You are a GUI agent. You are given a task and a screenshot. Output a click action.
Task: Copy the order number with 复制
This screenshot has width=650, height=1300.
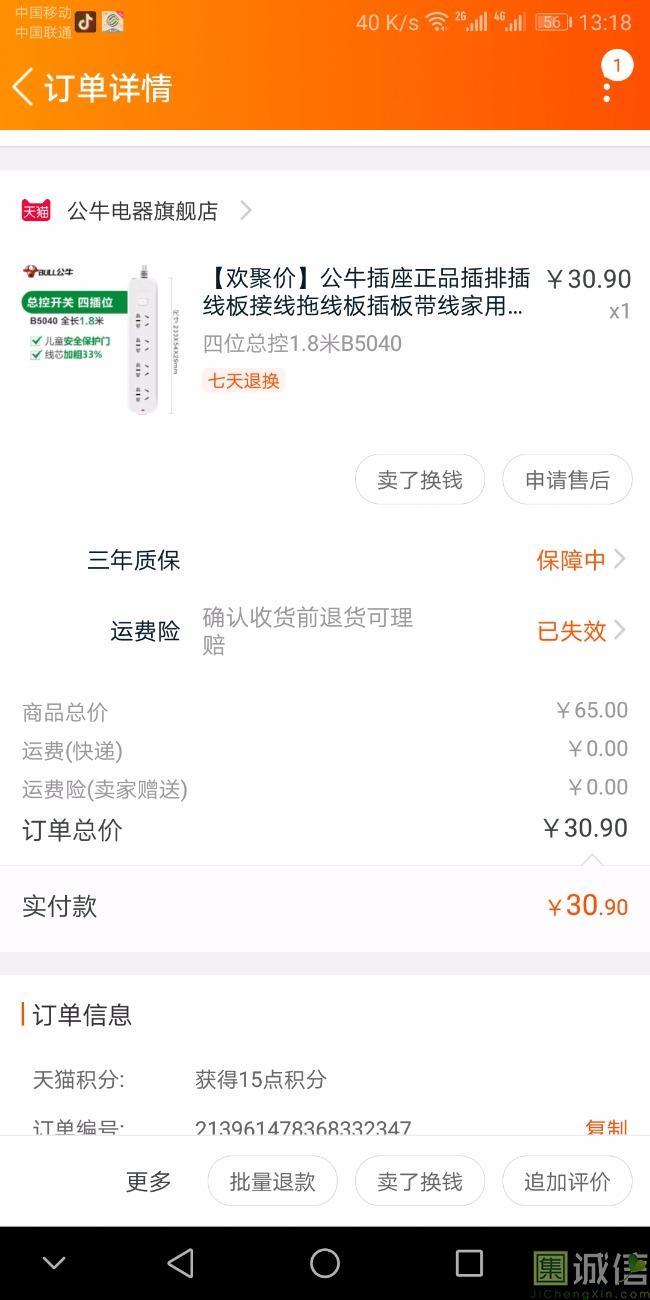[x=606, y=1127]
